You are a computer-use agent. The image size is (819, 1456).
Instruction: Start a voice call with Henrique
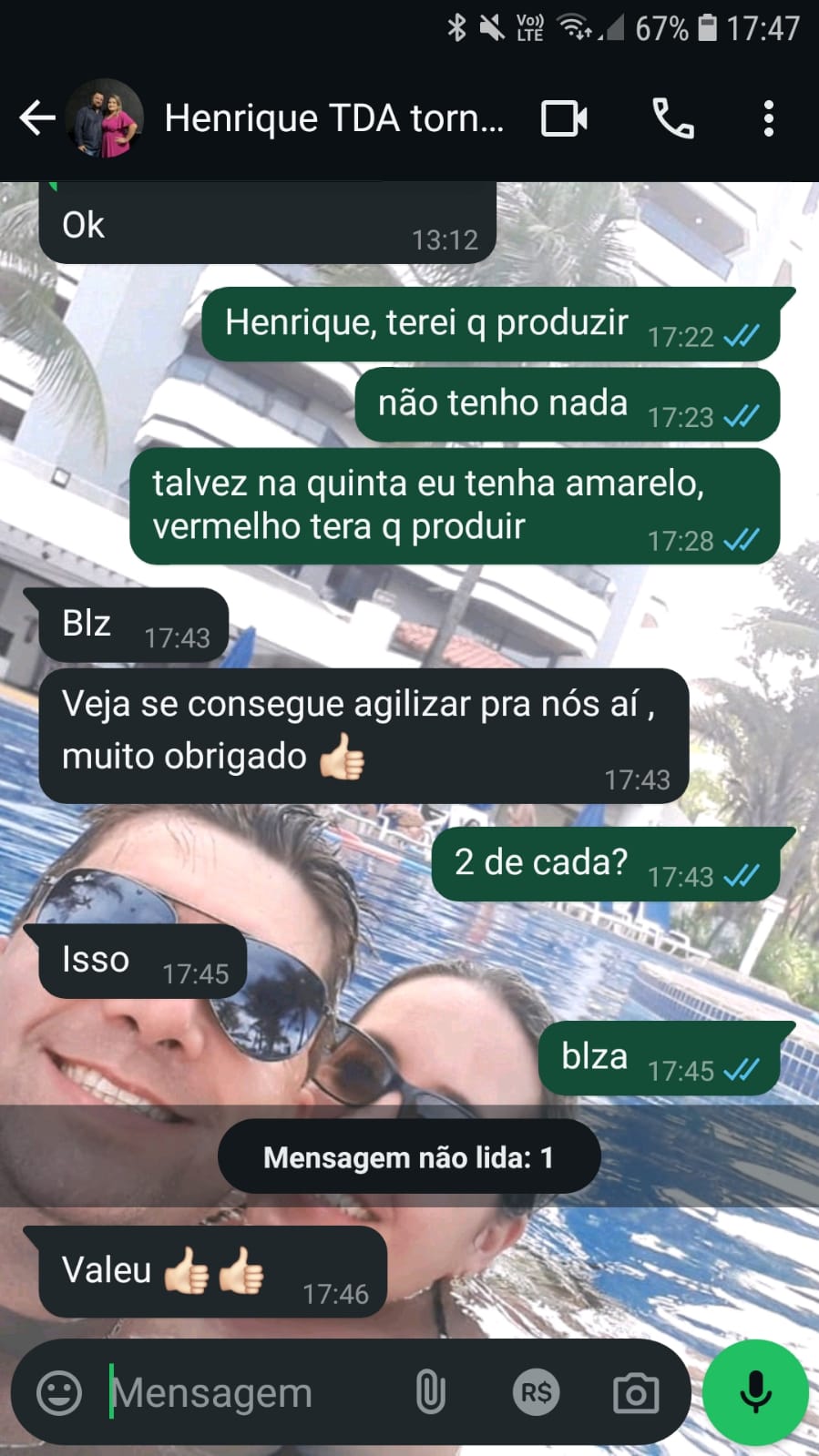point(673,118)
